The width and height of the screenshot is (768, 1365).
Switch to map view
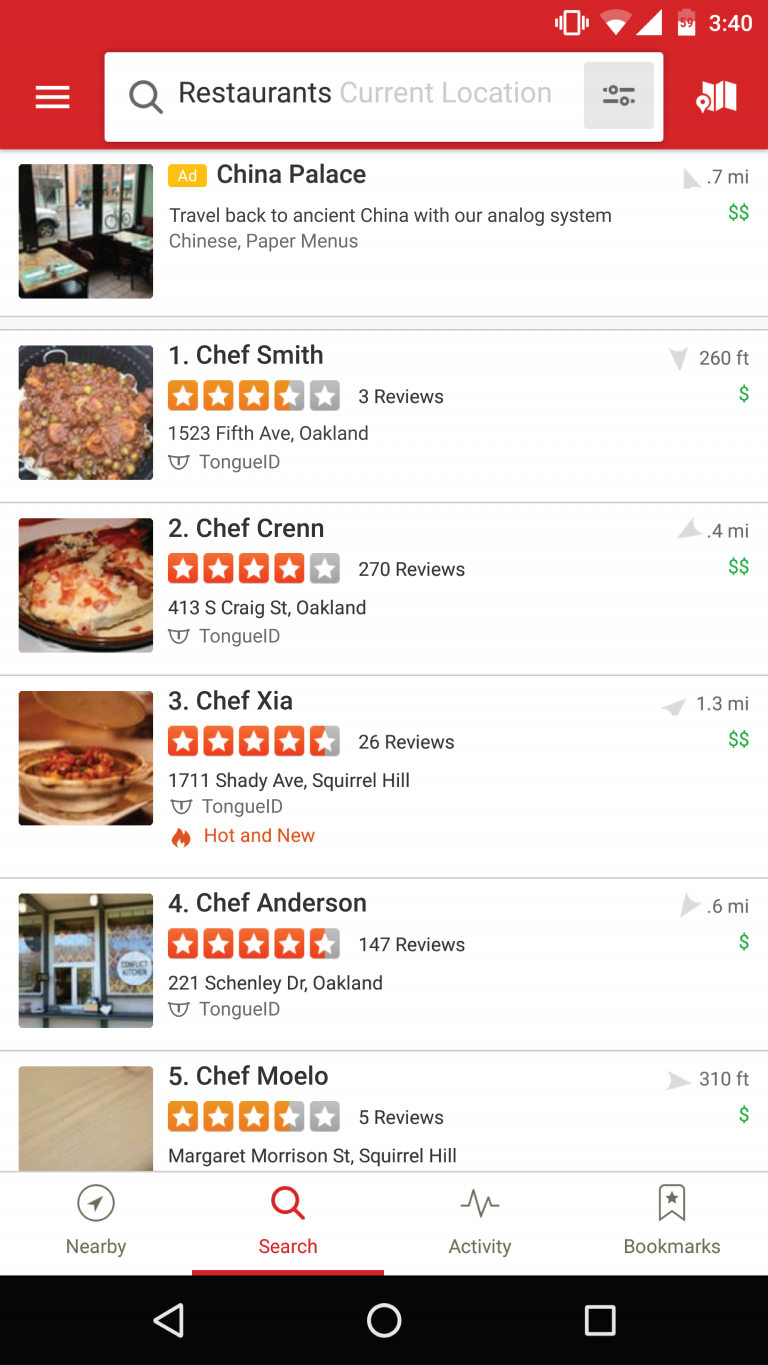pyautogui.click(x=716, y=97)
